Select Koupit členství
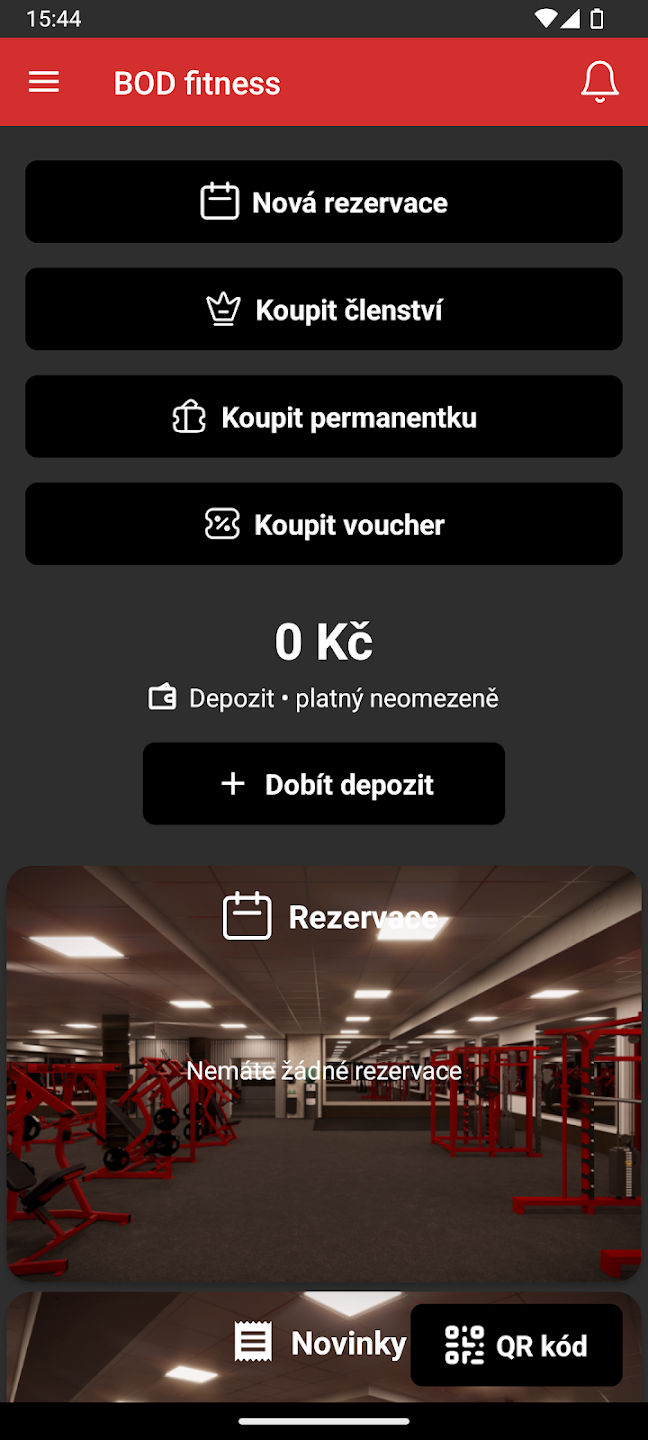648x1440 pixels. [x=324, y=309]
